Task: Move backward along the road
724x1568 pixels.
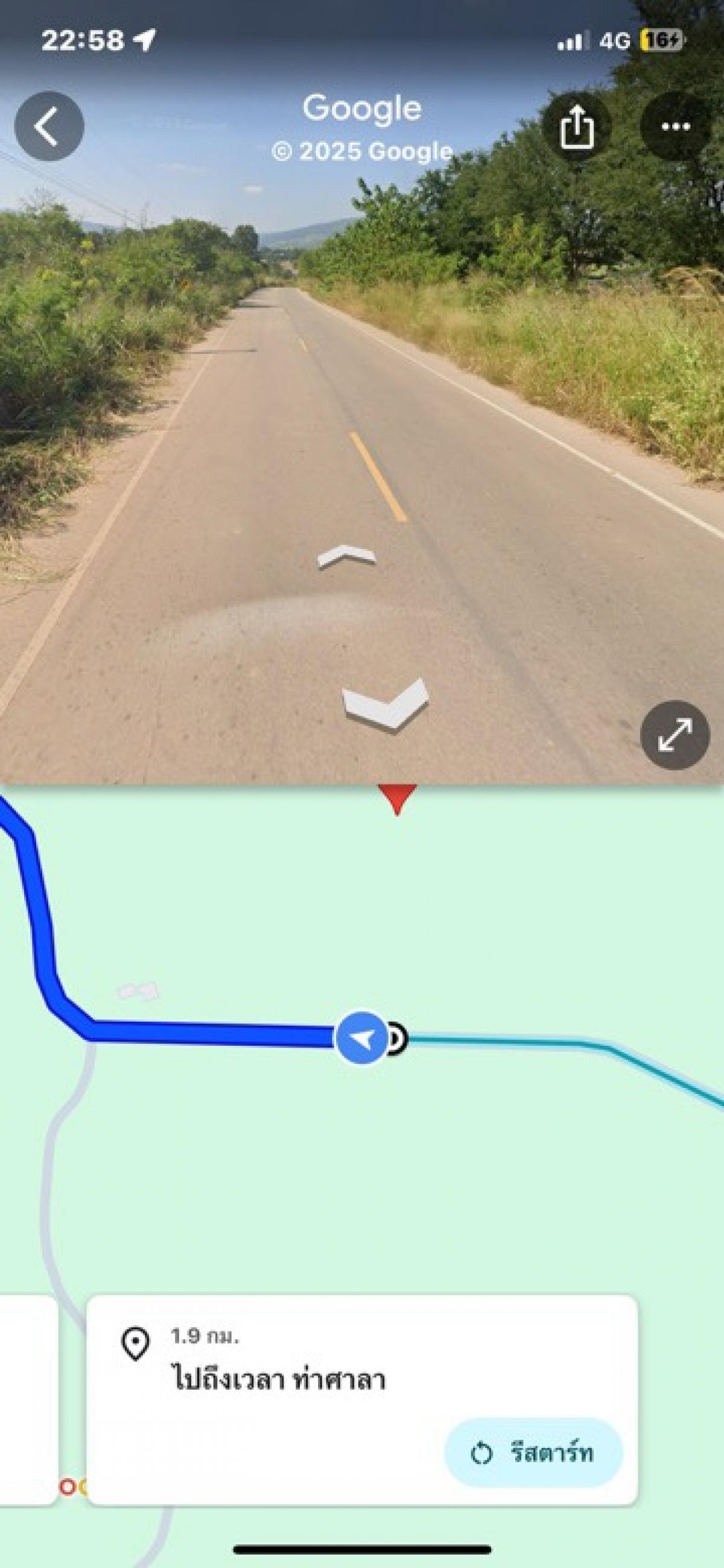Action: pos(386,705)
